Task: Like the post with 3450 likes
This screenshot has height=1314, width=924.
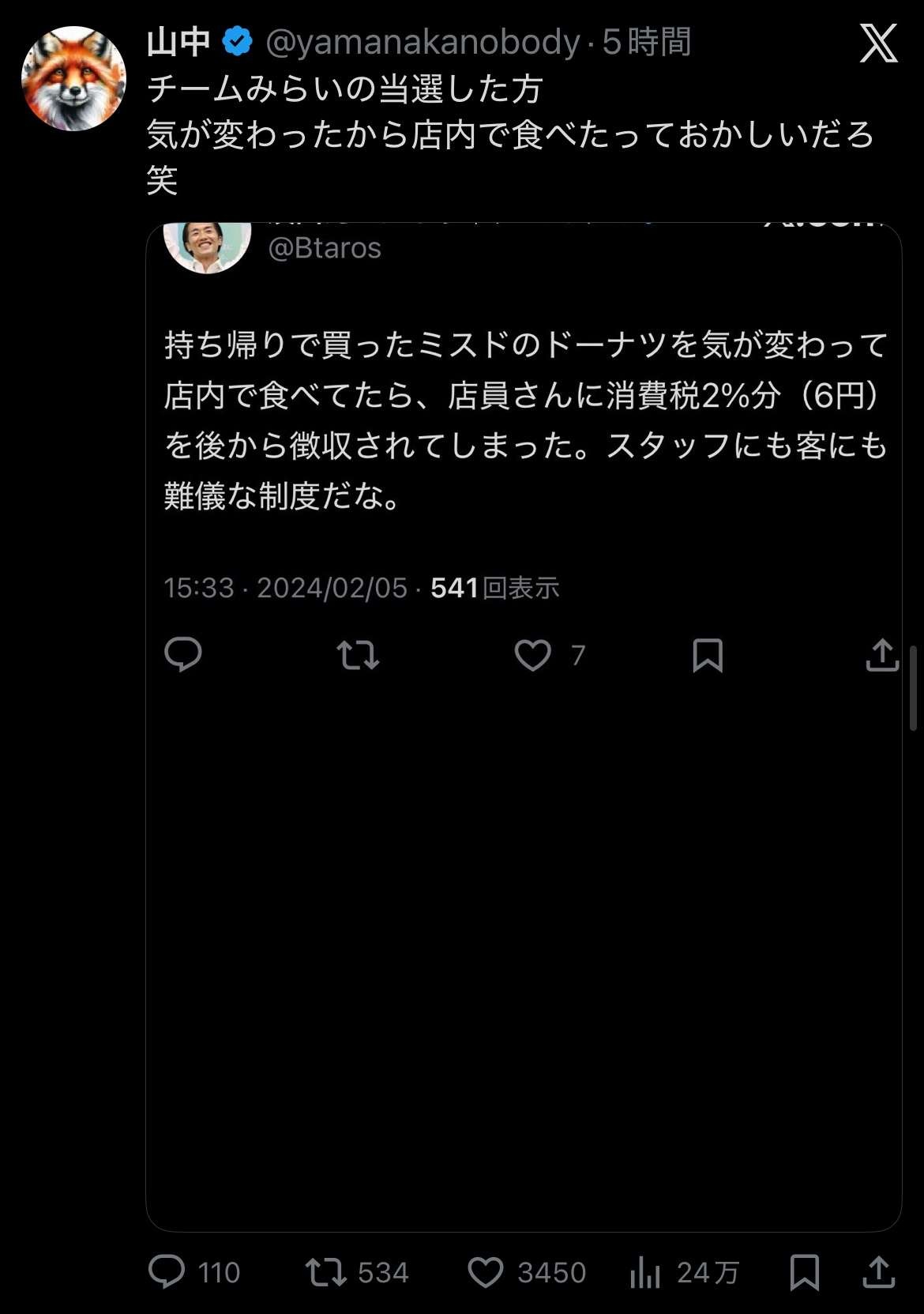Action: coord(486,1272)
